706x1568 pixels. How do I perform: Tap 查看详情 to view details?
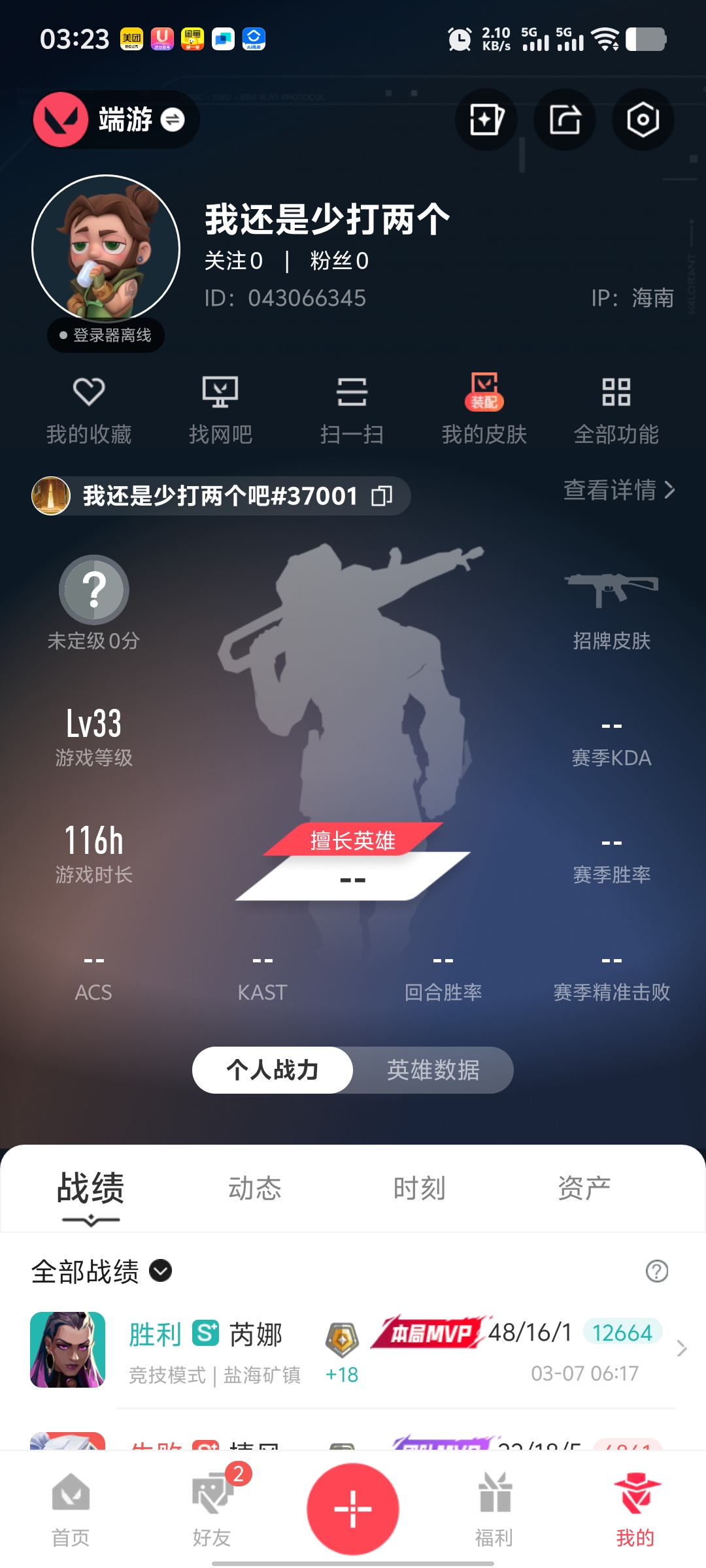point(618,490)
